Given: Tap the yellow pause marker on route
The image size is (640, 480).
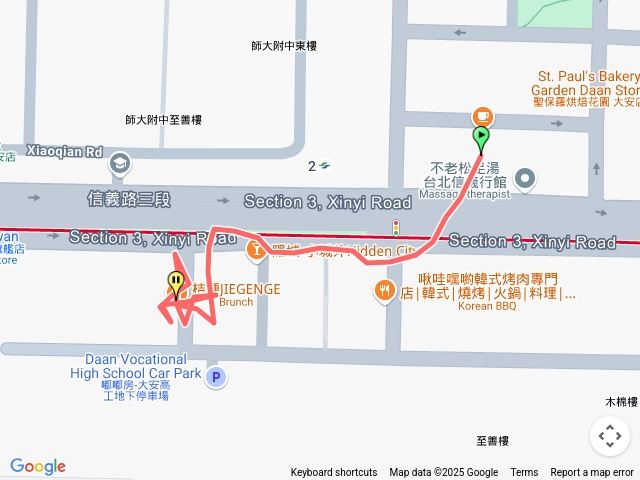Looking at the screenshot, I should pos(177,283).
